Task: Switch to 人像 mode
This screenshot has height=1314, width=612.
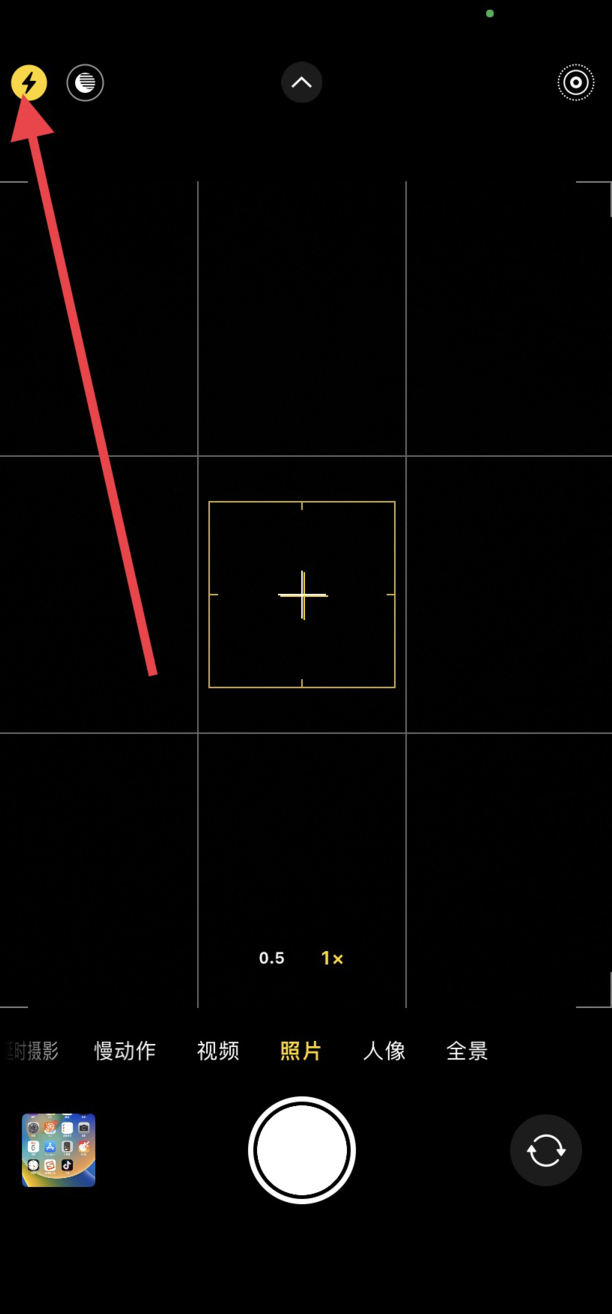Action: 384,1051
